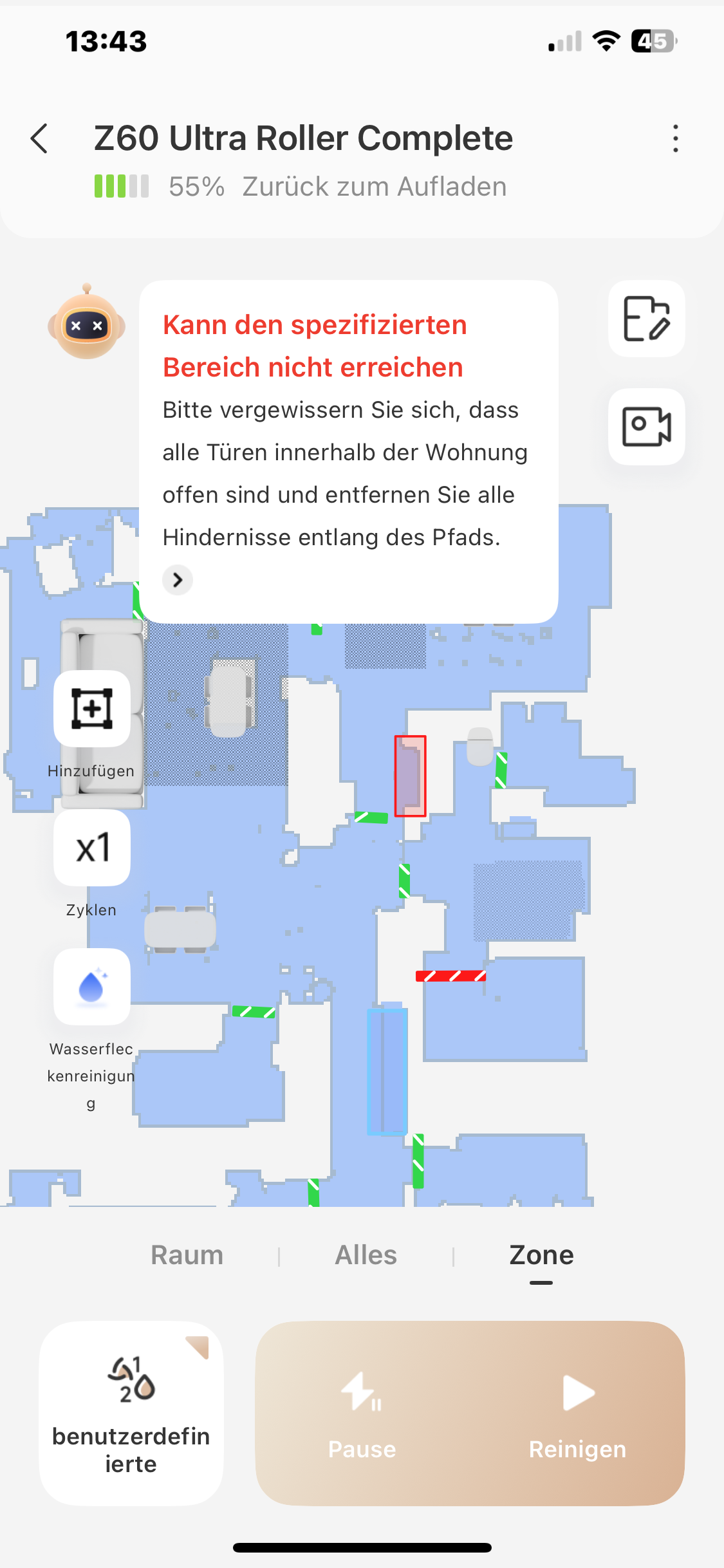Screen dimensions: 724x1568
Task: Open the three-dot overflow menu
Action: (x=675, y=138)
